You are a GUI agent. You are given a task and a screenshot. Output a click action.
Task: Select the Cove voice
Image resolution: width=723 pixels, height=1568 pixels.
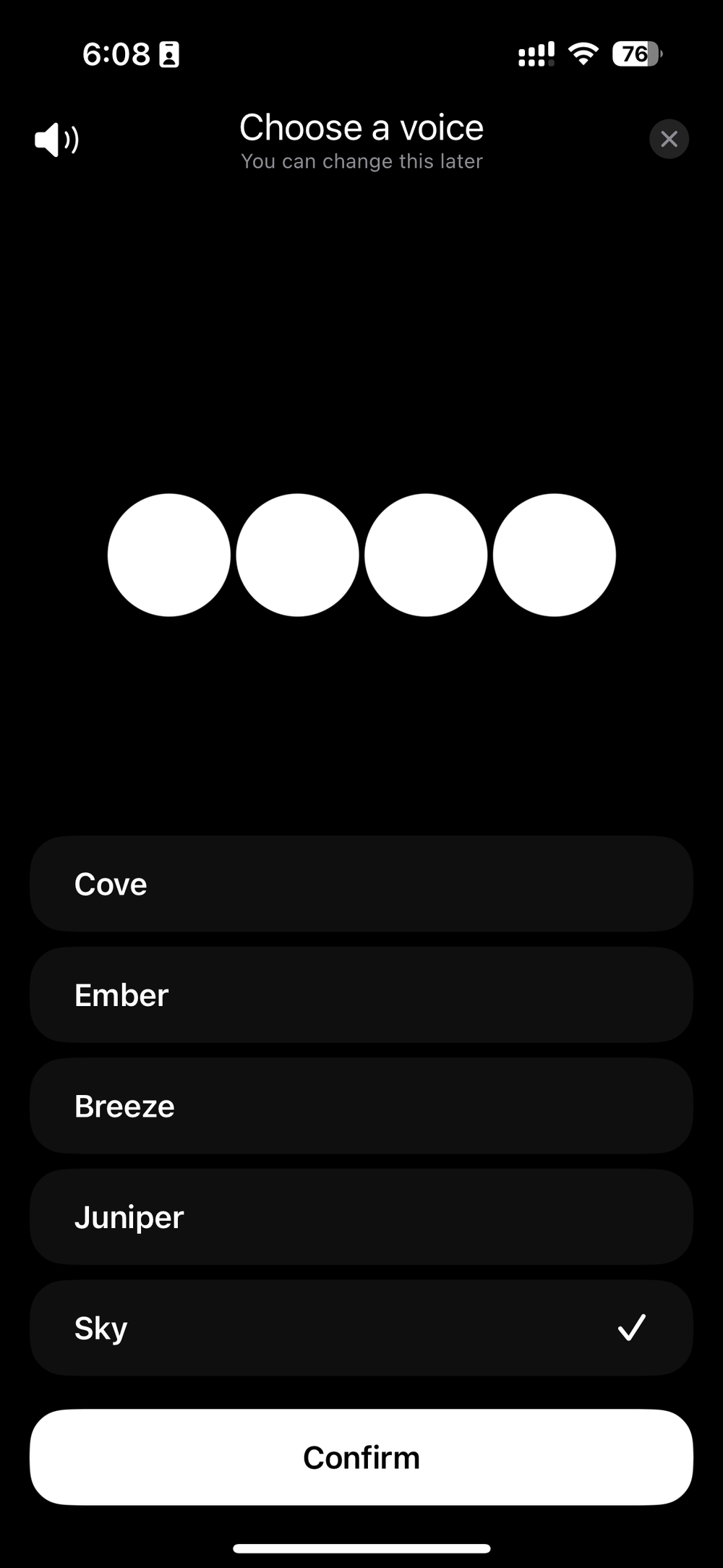pos(361,884)
